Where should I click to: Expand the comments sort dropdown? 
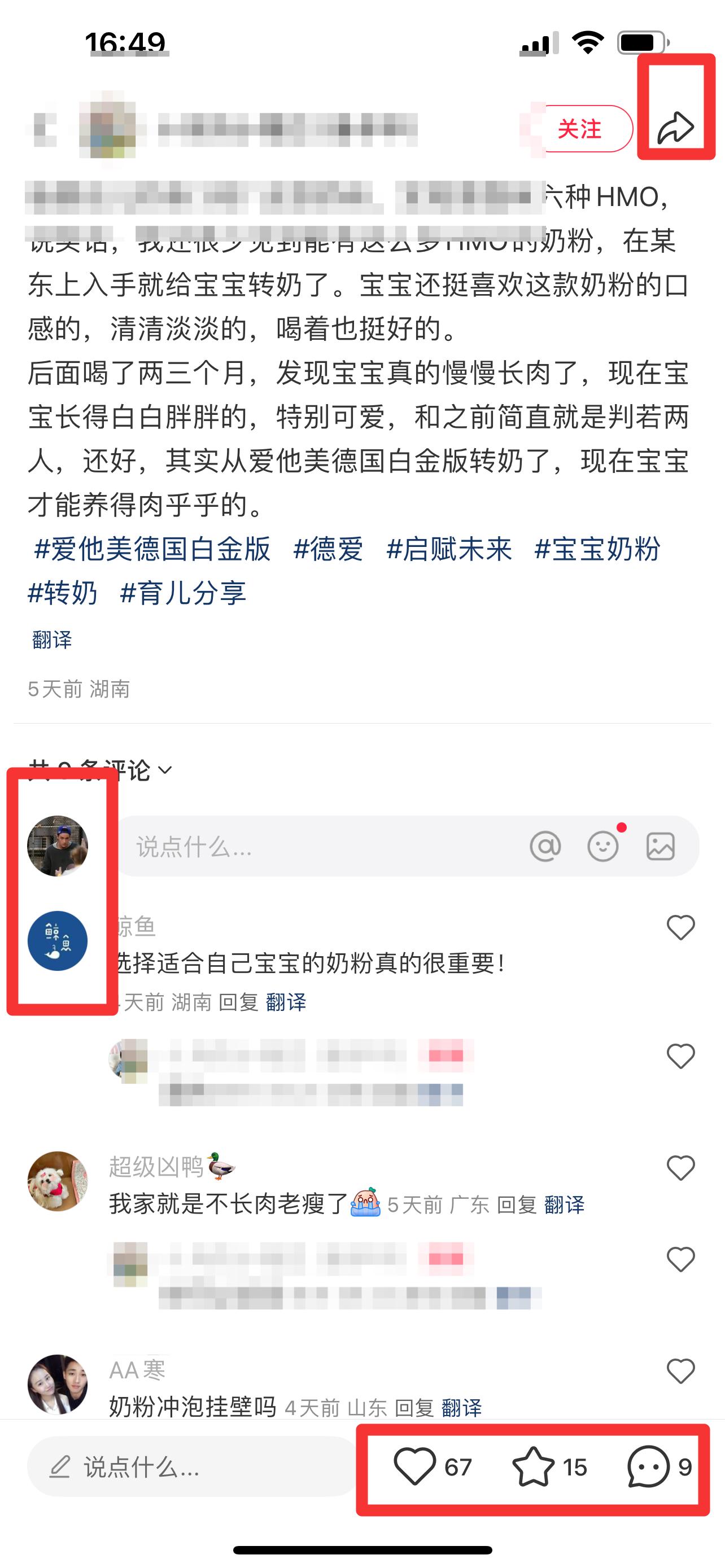[x=165, y=770]
